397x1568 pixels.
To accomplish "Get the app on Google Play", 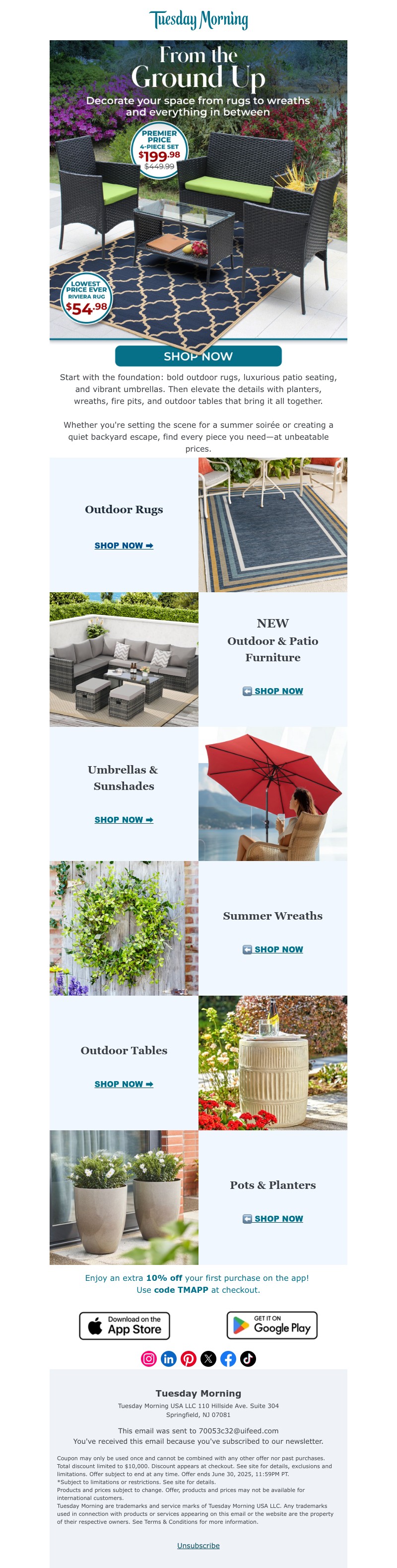I will 272,1325.
